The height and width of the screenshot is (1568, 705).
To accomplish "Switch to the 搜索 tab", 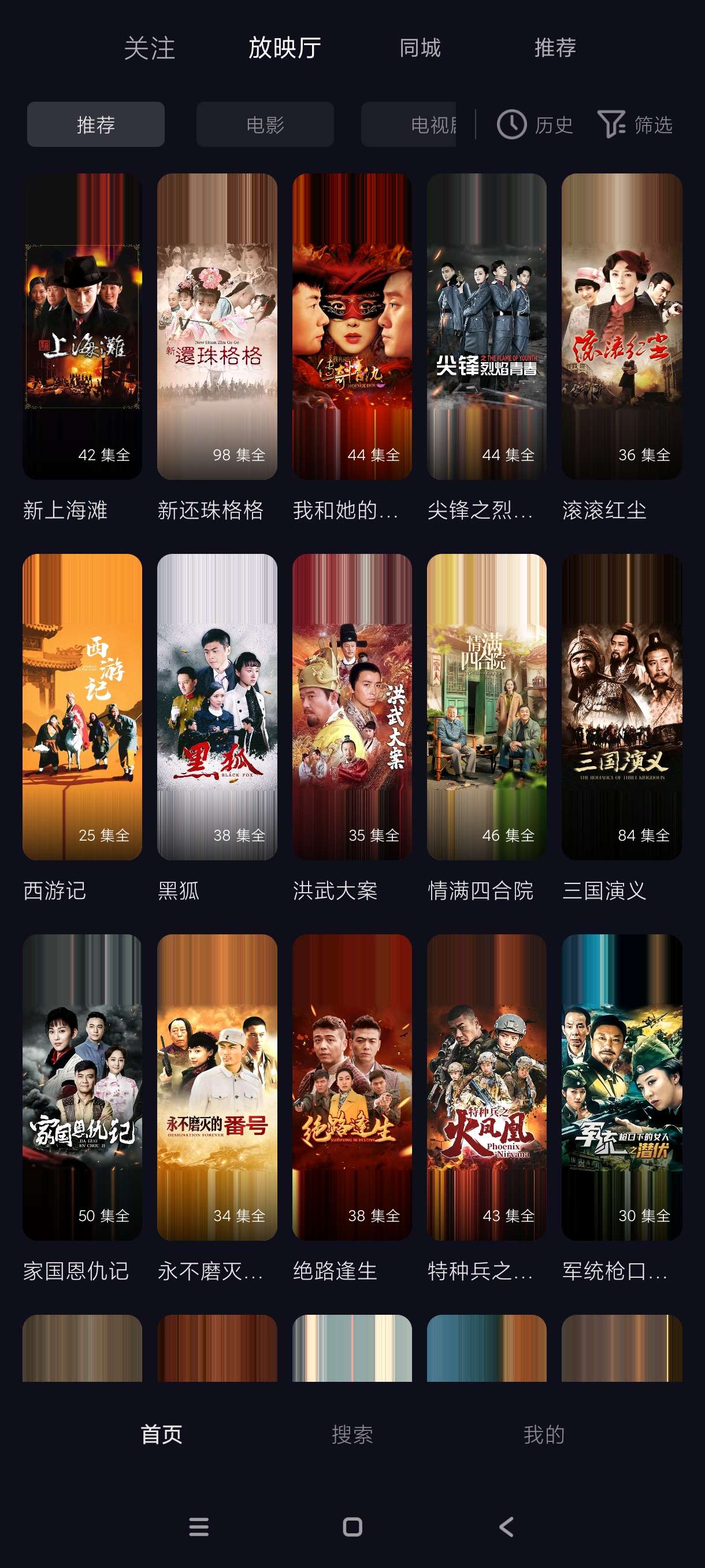I will (x=352, y=1434).
